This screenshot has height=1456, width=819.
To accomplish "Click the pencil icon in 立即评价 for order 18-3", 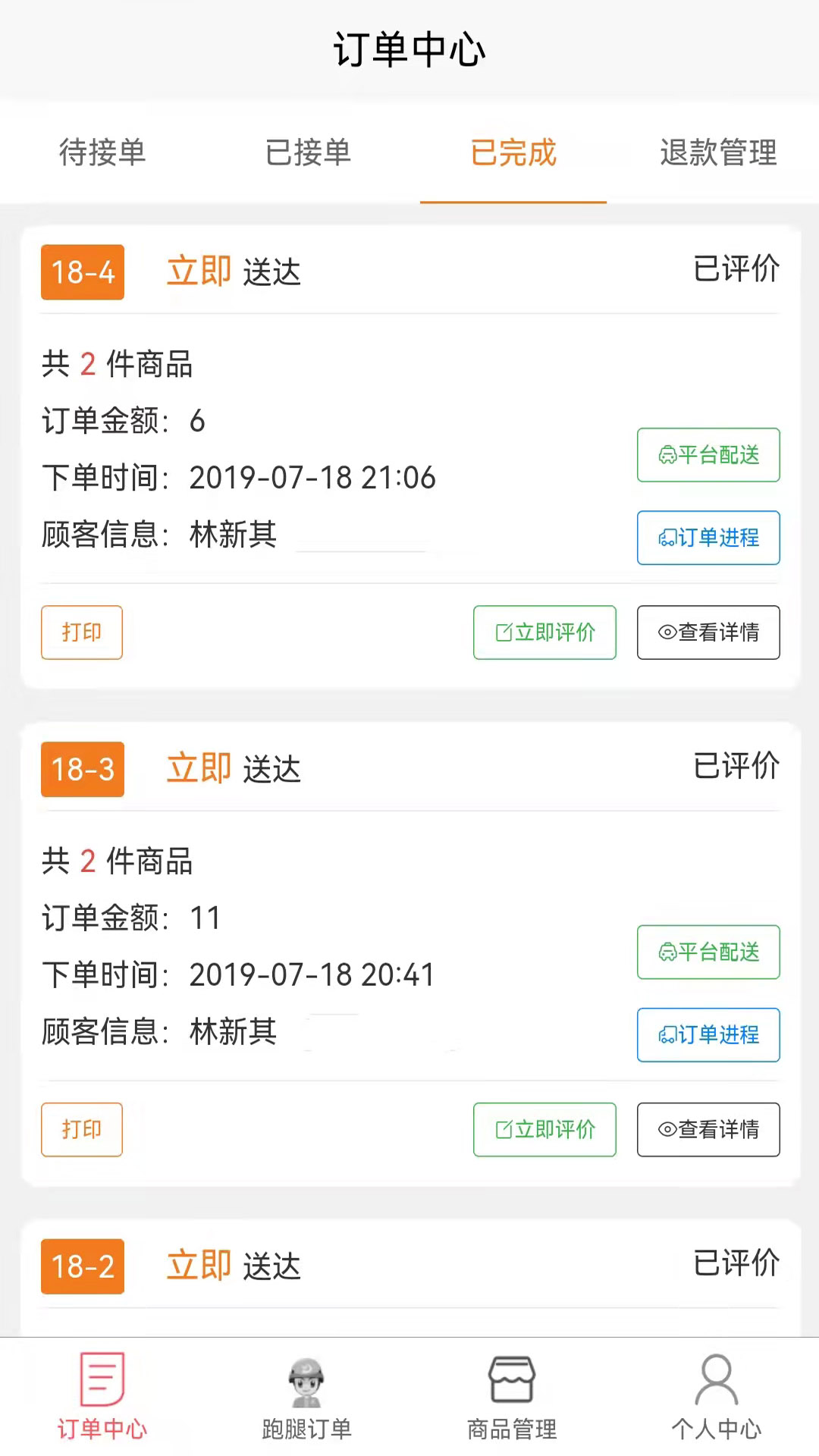I will [503, 1130].
